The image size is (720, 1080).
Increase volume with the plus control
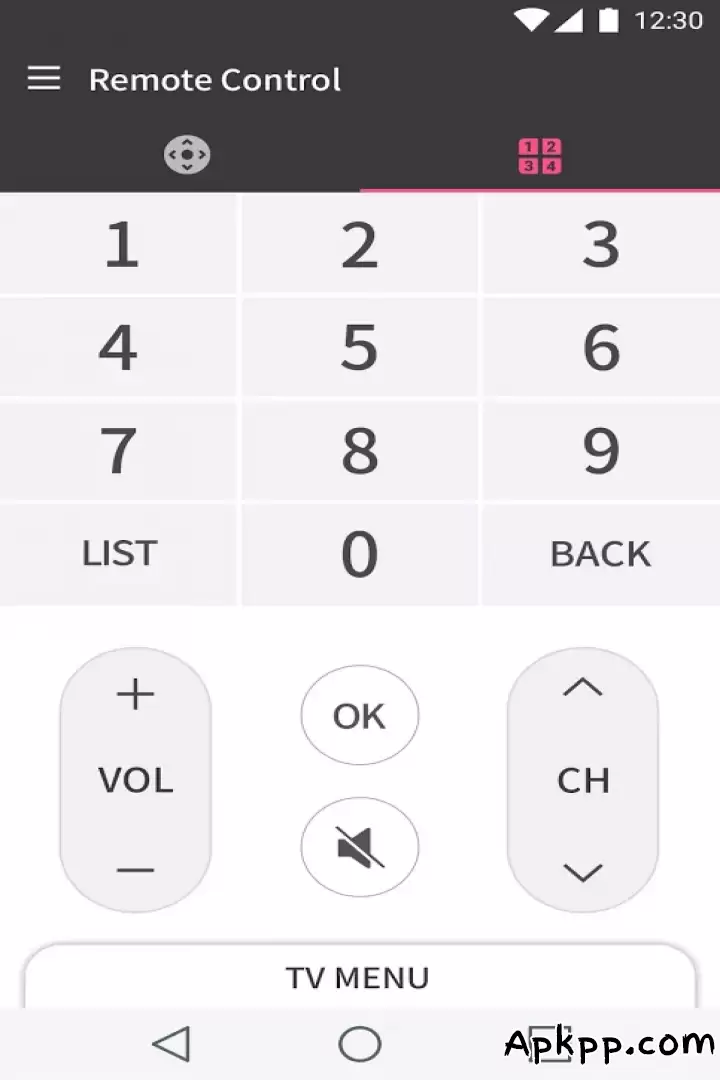point(136,694)
